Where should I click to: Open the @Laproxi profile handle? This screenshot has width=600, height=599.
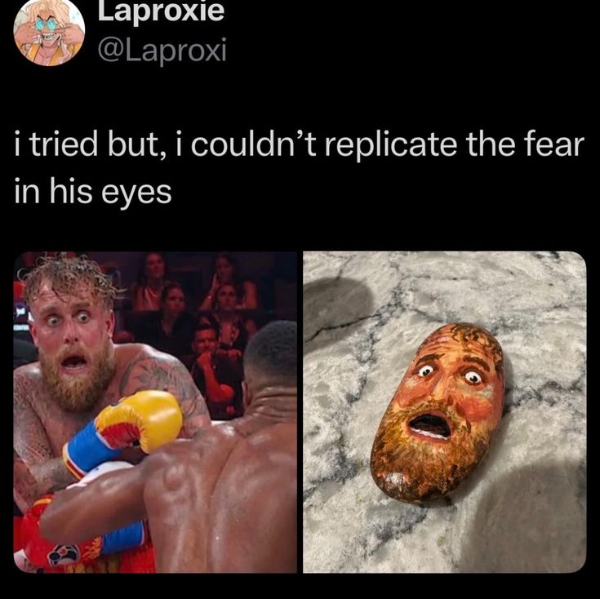[161, 49]
